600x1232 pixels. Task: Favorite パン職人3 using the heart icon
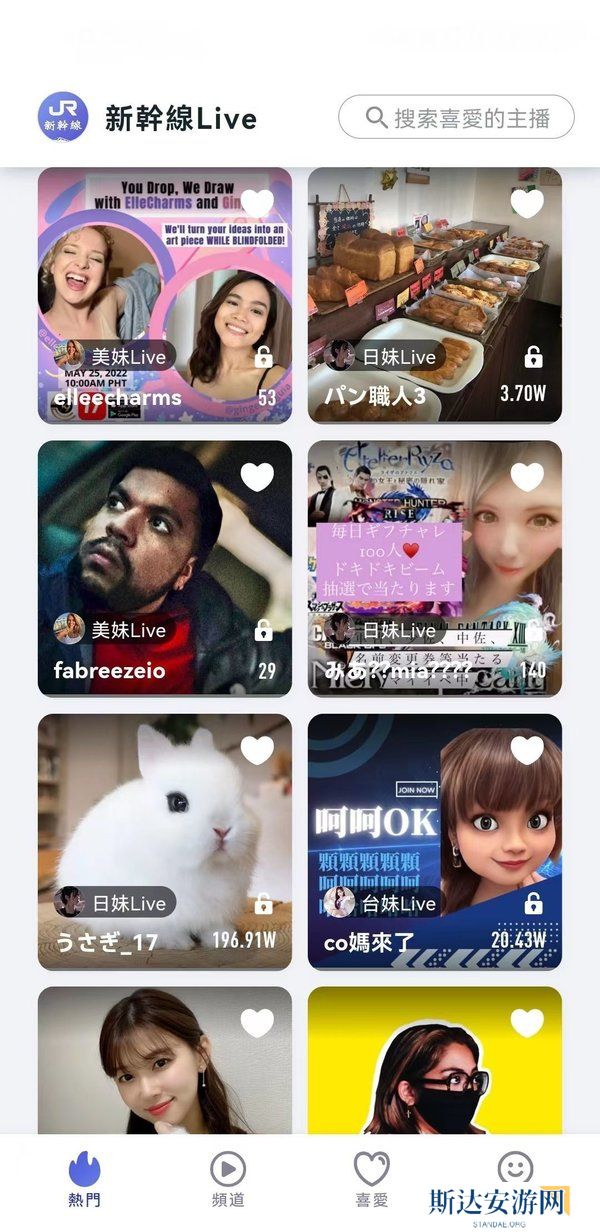tap(527, 204)
